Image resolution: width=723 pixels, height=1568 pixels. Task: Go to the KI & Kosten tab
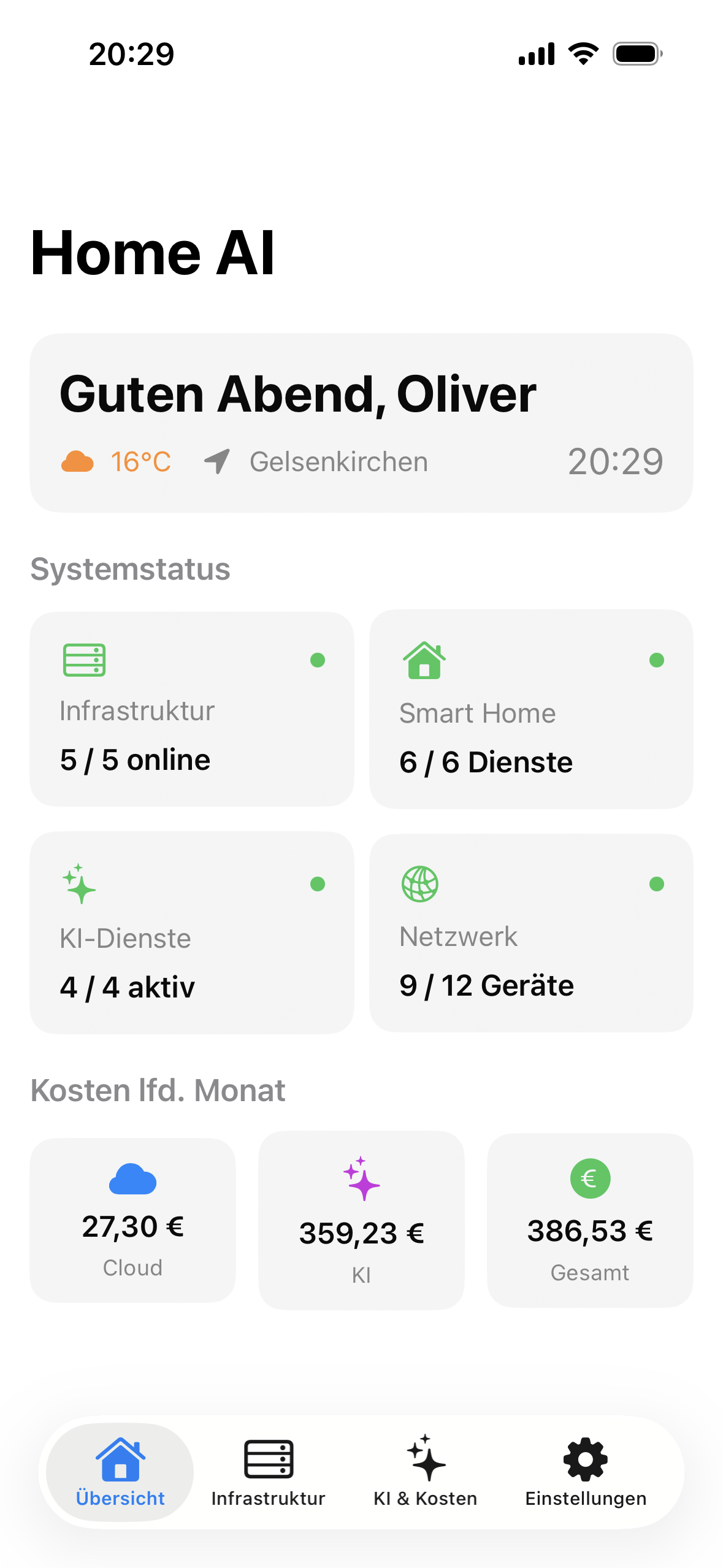tap(426, 1472)
